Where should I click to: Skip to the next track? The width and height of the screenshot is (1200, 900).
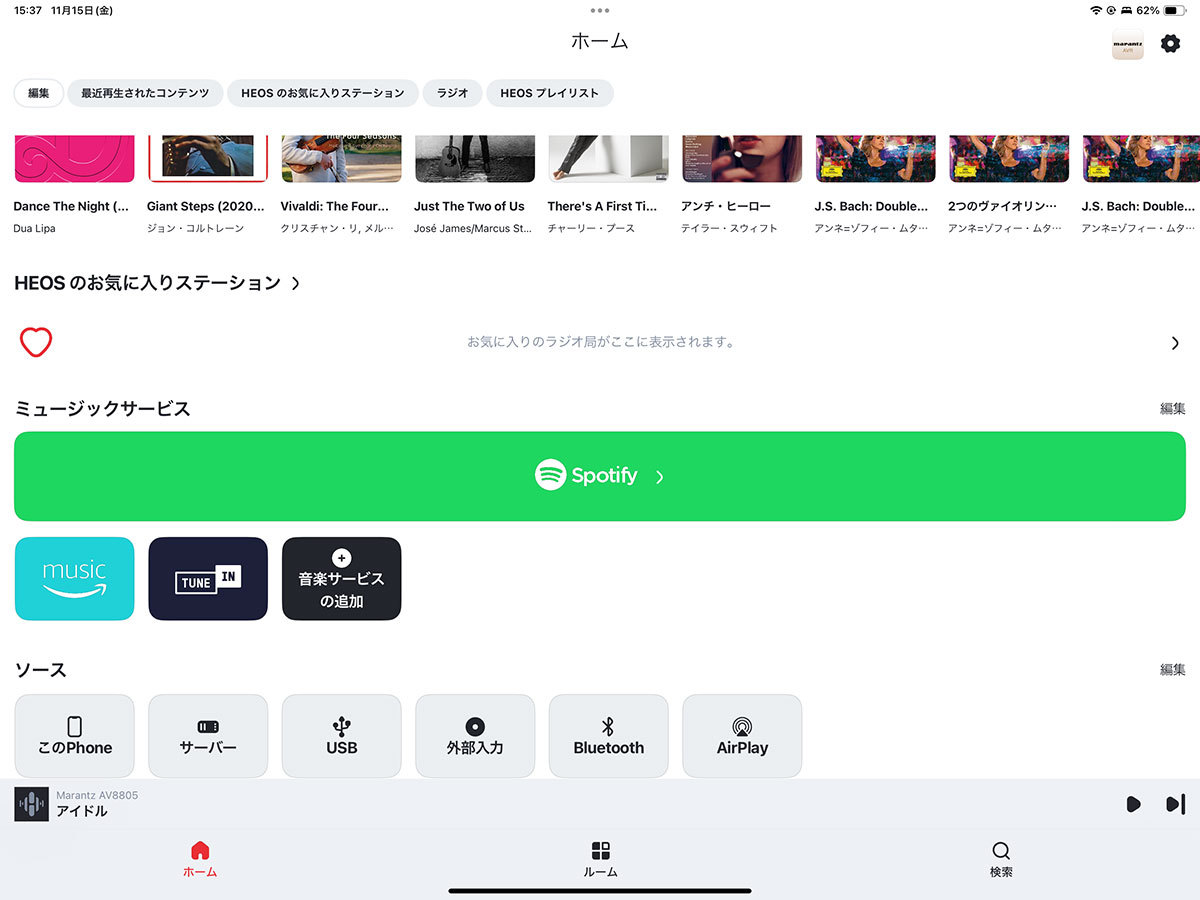coord(1175,804)
